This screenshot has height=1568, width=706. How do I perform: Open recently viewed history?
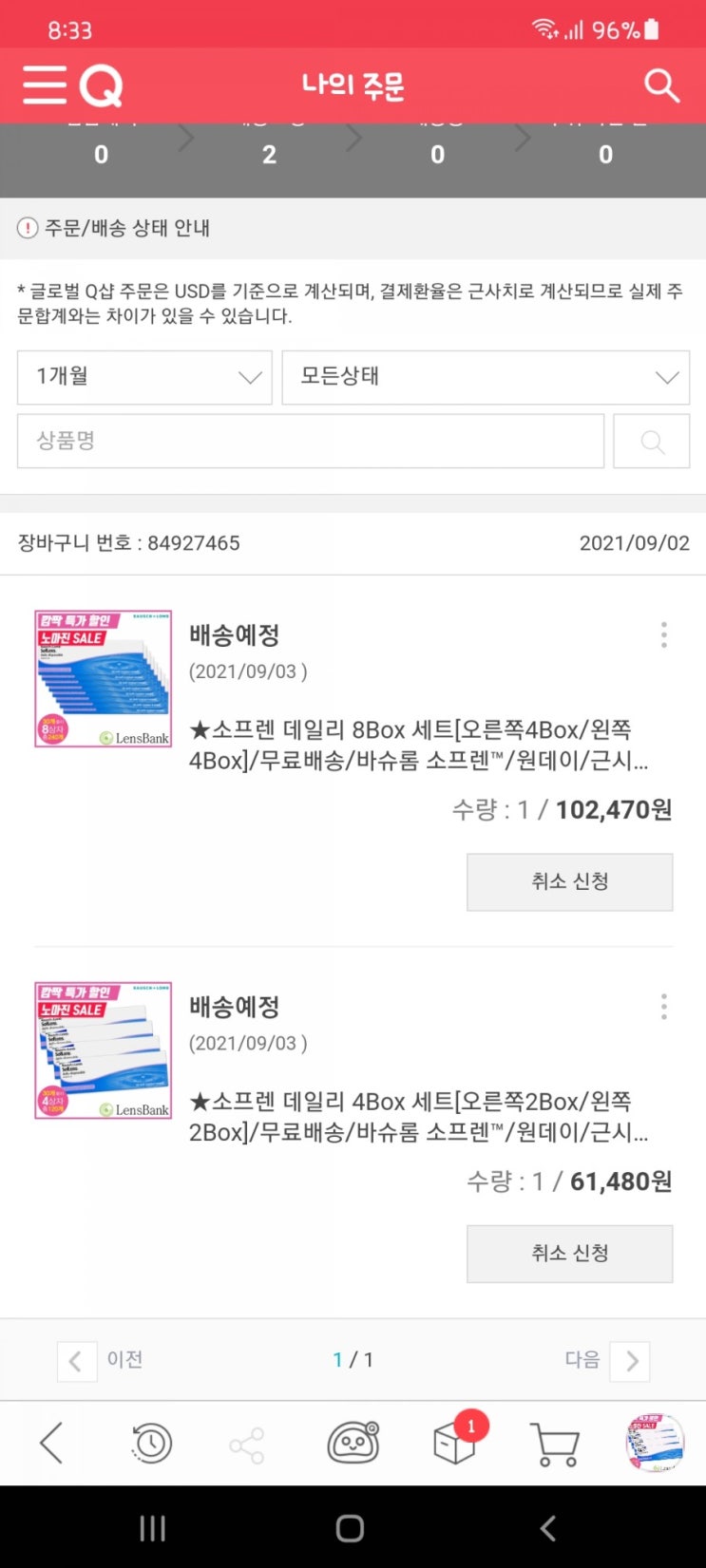[x=151, y=1444]
